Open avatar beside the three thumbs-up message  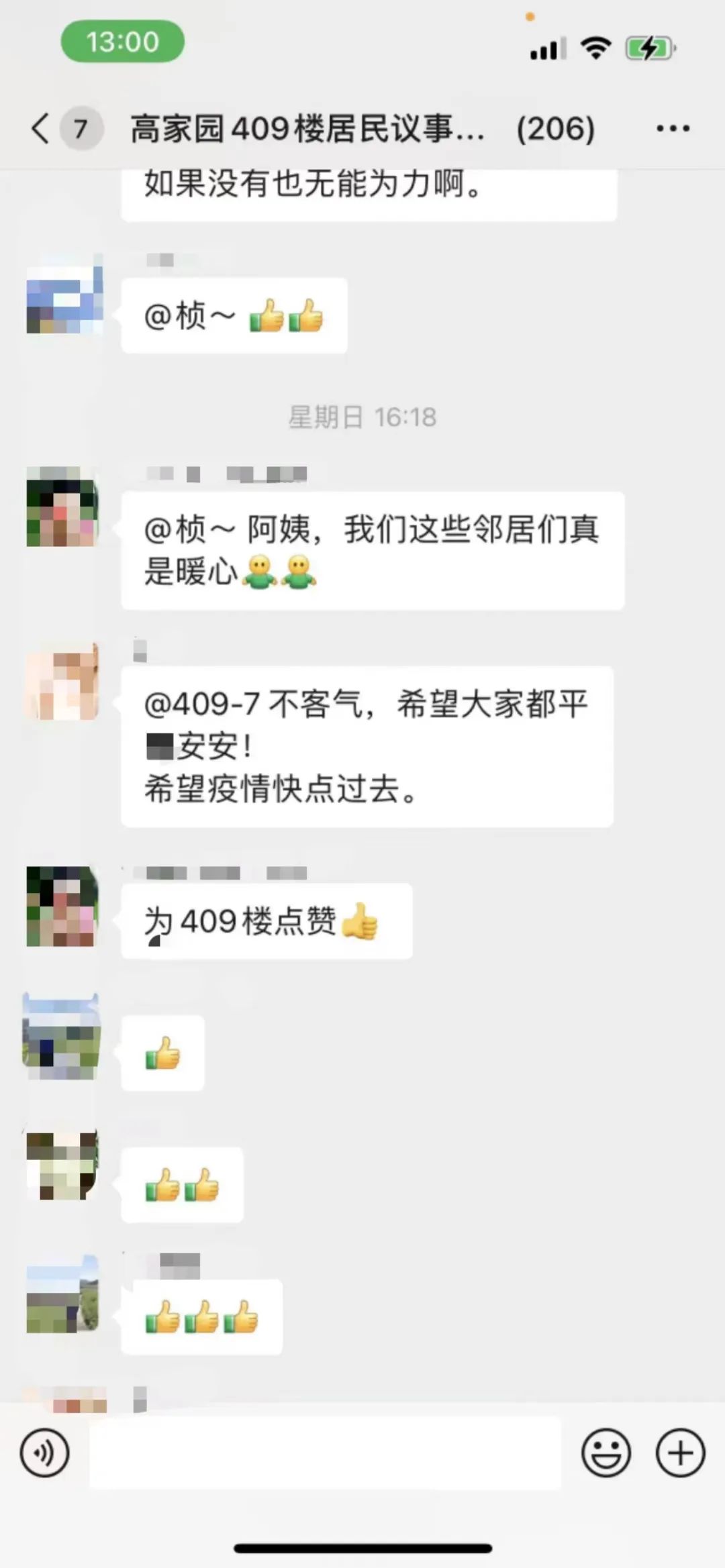tap(62, 1294)
